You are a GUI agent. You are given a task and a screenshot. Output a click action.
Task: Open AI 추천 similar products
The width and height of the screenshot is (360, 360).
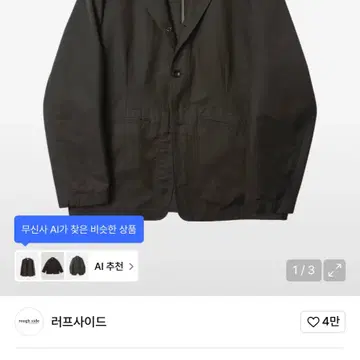click(114, 266)
